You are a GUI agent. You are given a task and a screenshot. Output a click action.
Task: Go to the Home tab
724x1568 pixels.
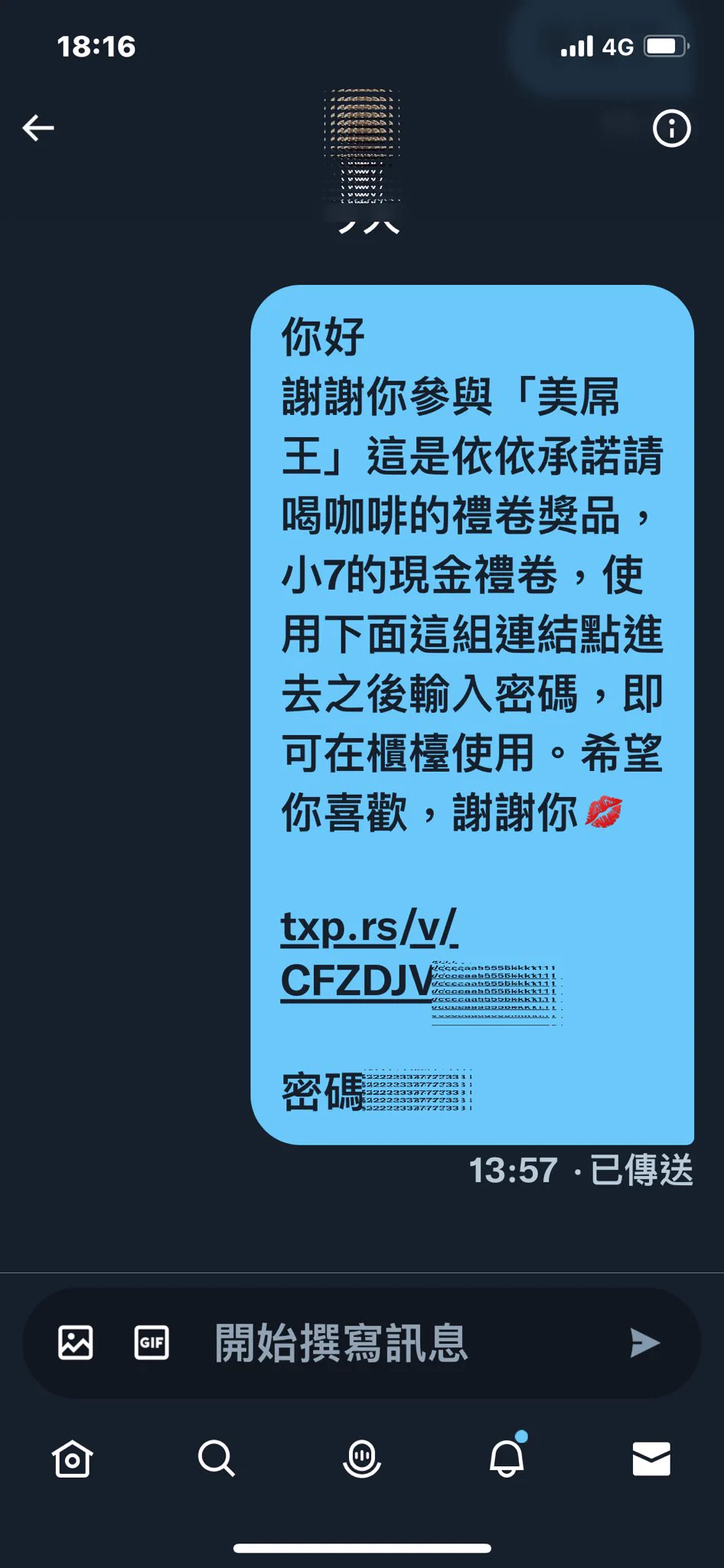click(x=73, y=1459)
